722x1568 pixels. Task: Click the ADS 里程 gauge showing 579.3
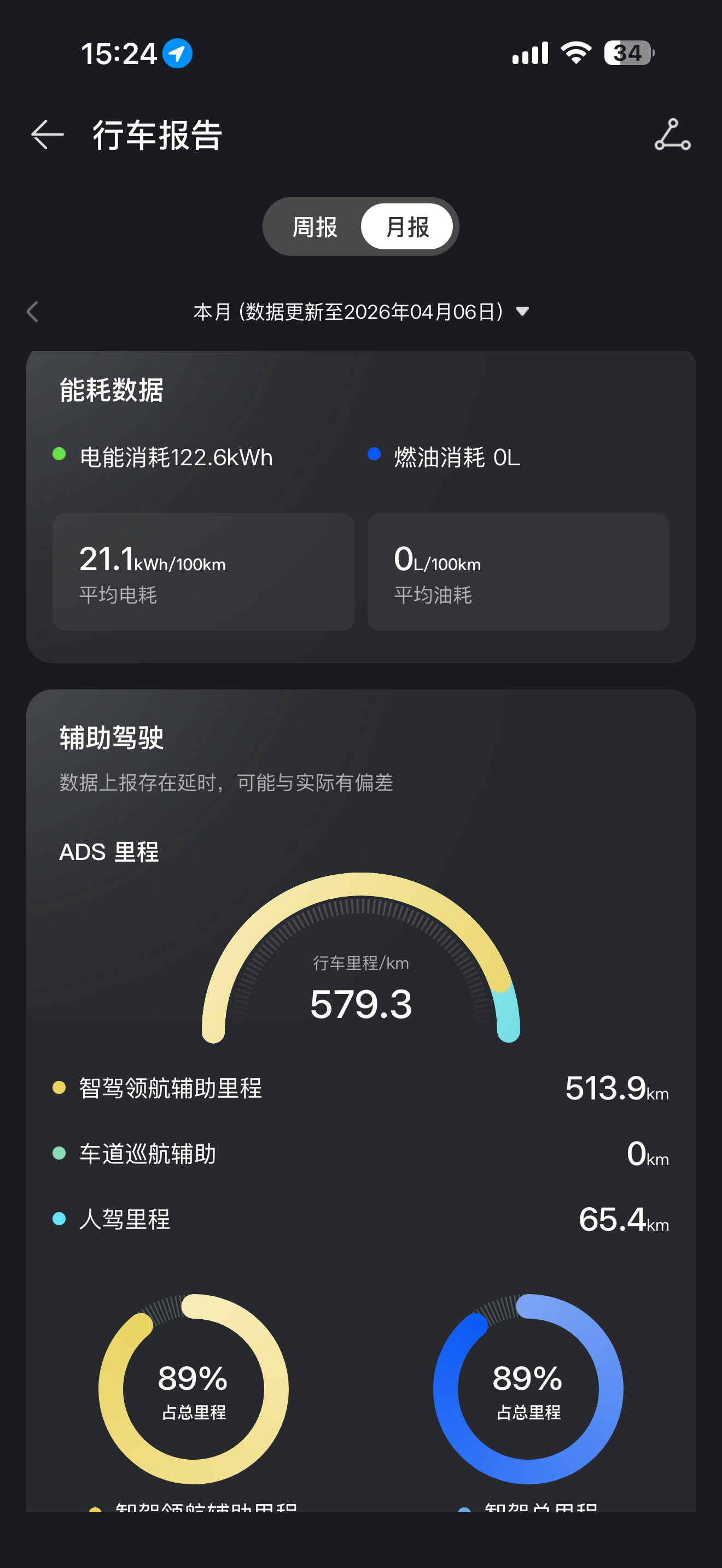pos(360,1005)
